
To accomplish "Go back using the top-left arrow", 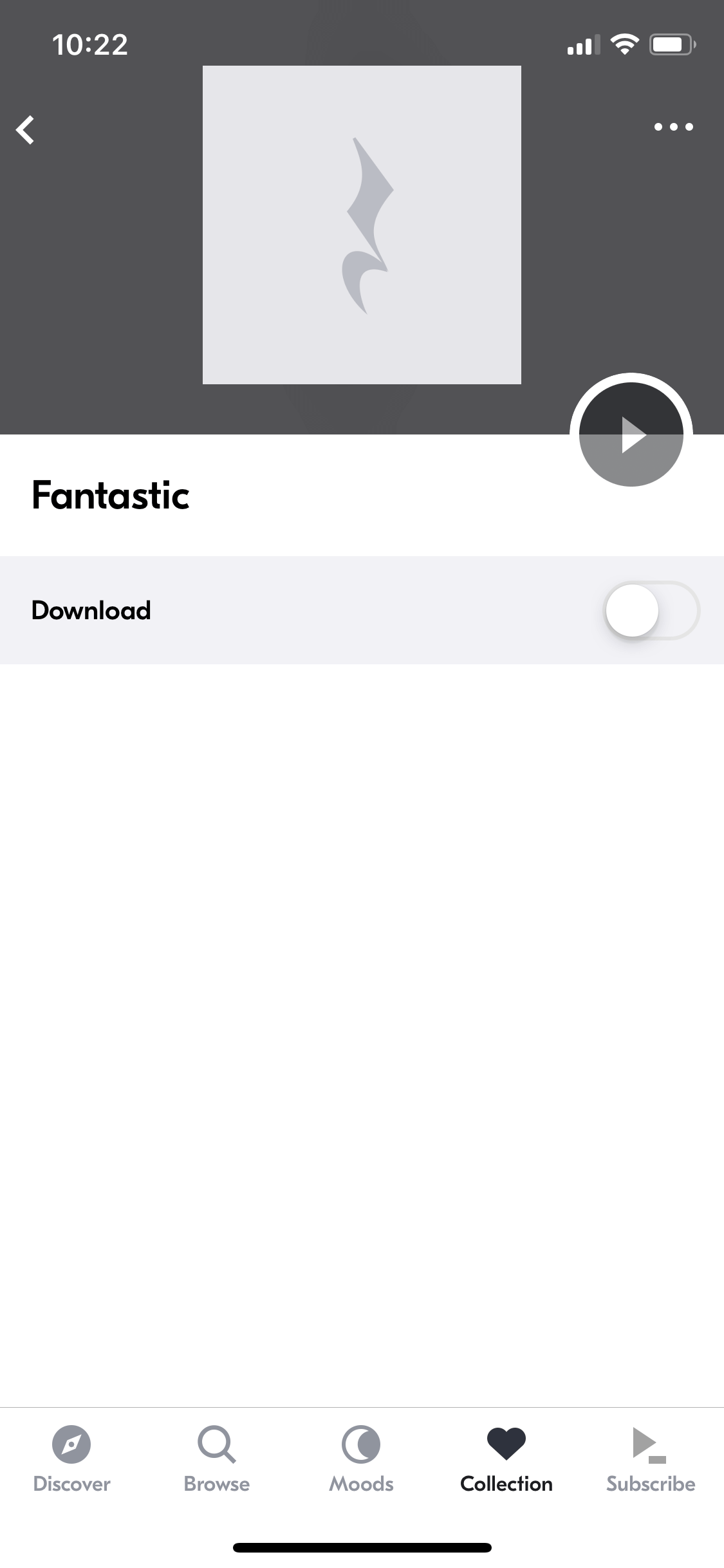I will point(26,130).
